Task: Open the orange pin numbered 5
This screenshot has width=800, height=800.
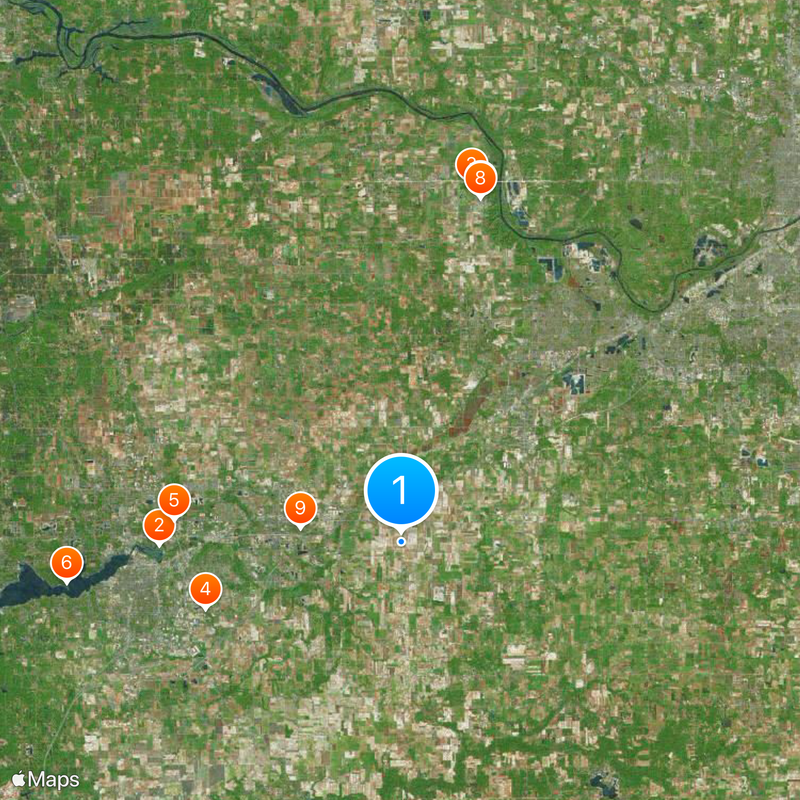Action: [174, 499]
